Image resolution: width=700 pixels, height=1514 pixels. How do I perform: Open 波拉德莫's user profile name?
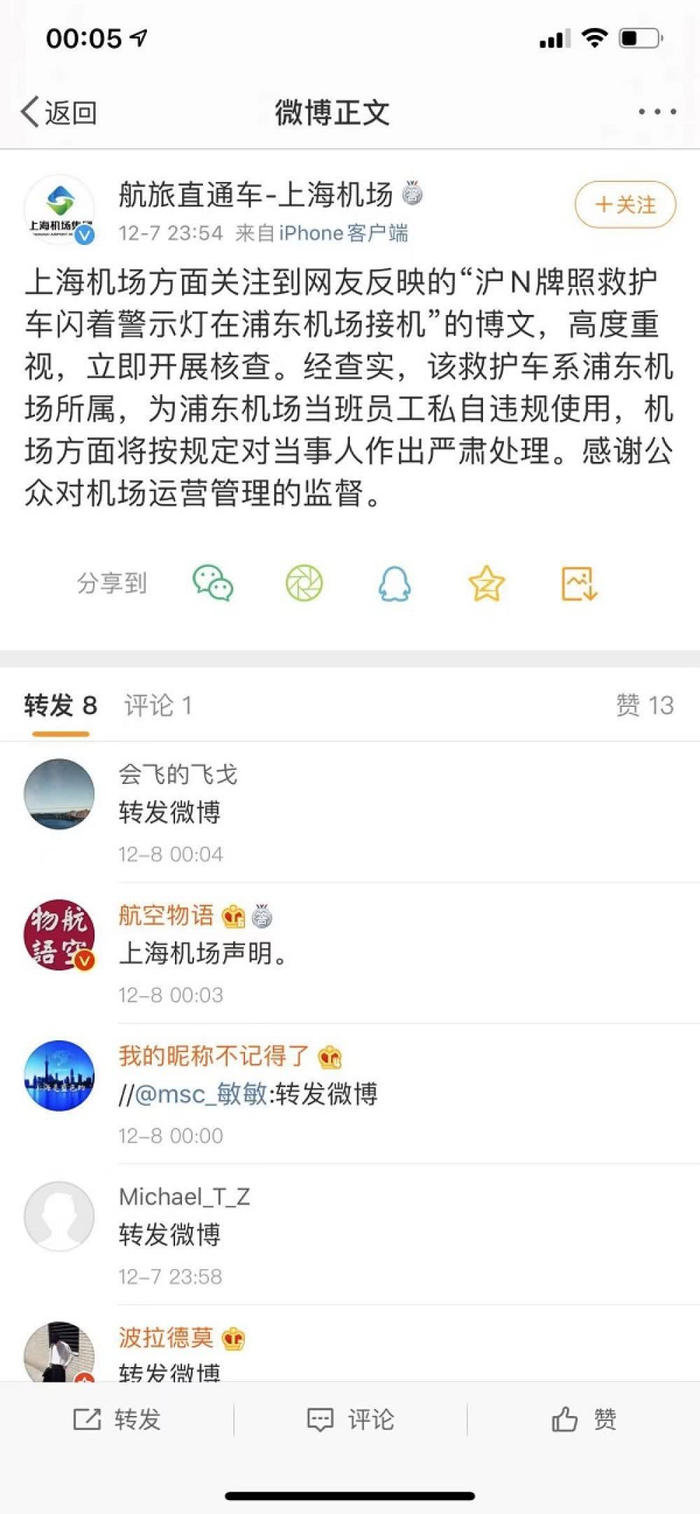pos(166,1338)
